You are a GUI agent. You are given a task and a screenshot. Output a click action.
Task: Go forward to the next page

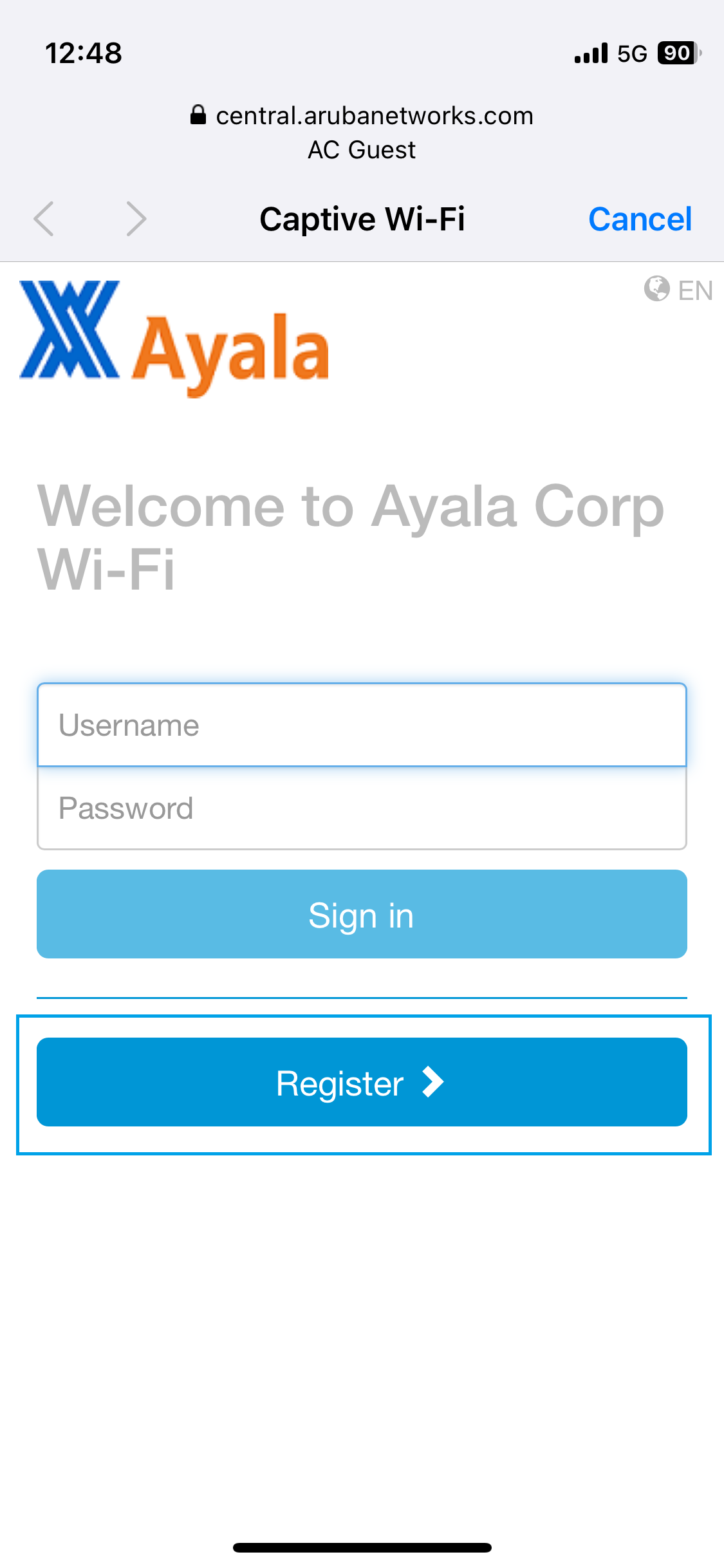[x=136, y=219]
